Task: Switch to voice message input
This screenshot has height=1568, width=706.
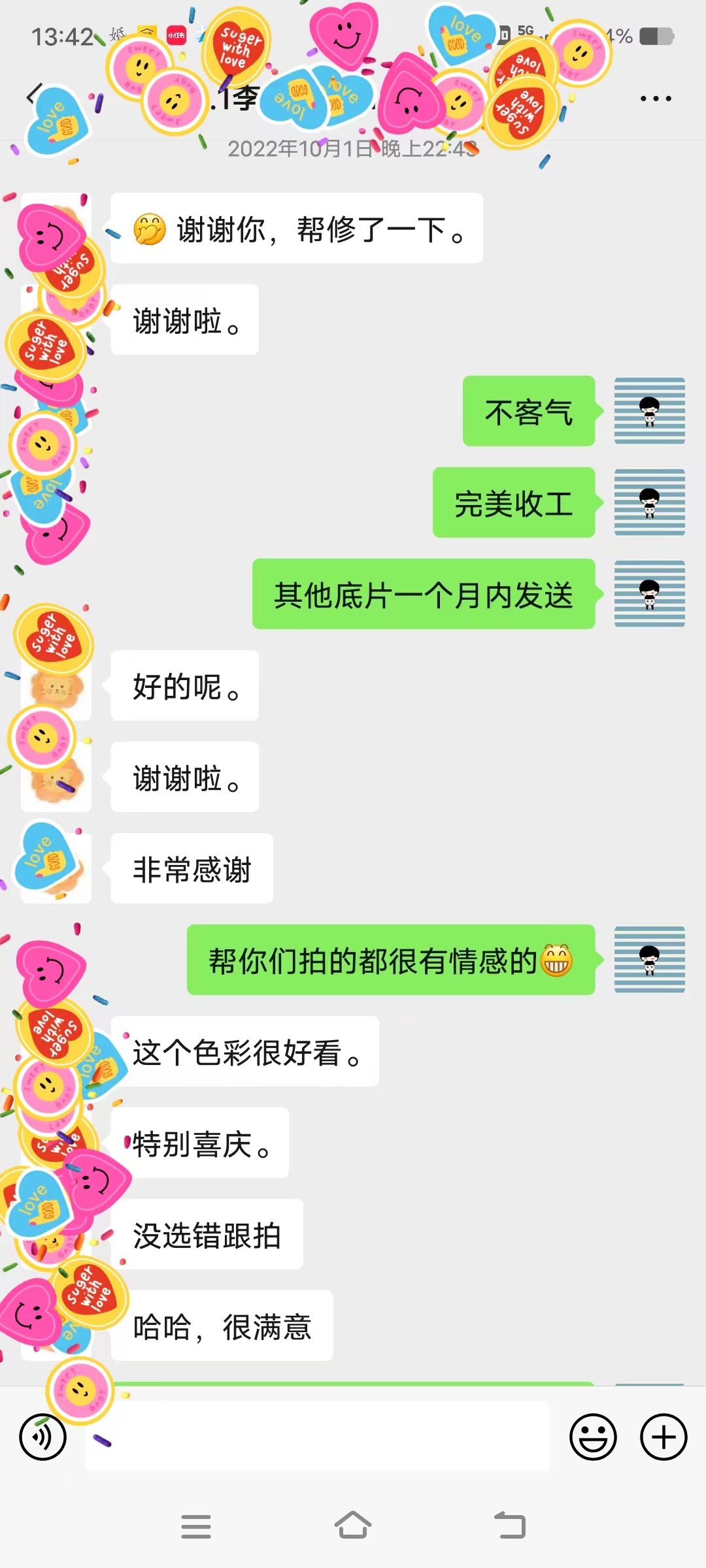Action: point(43,1437)
